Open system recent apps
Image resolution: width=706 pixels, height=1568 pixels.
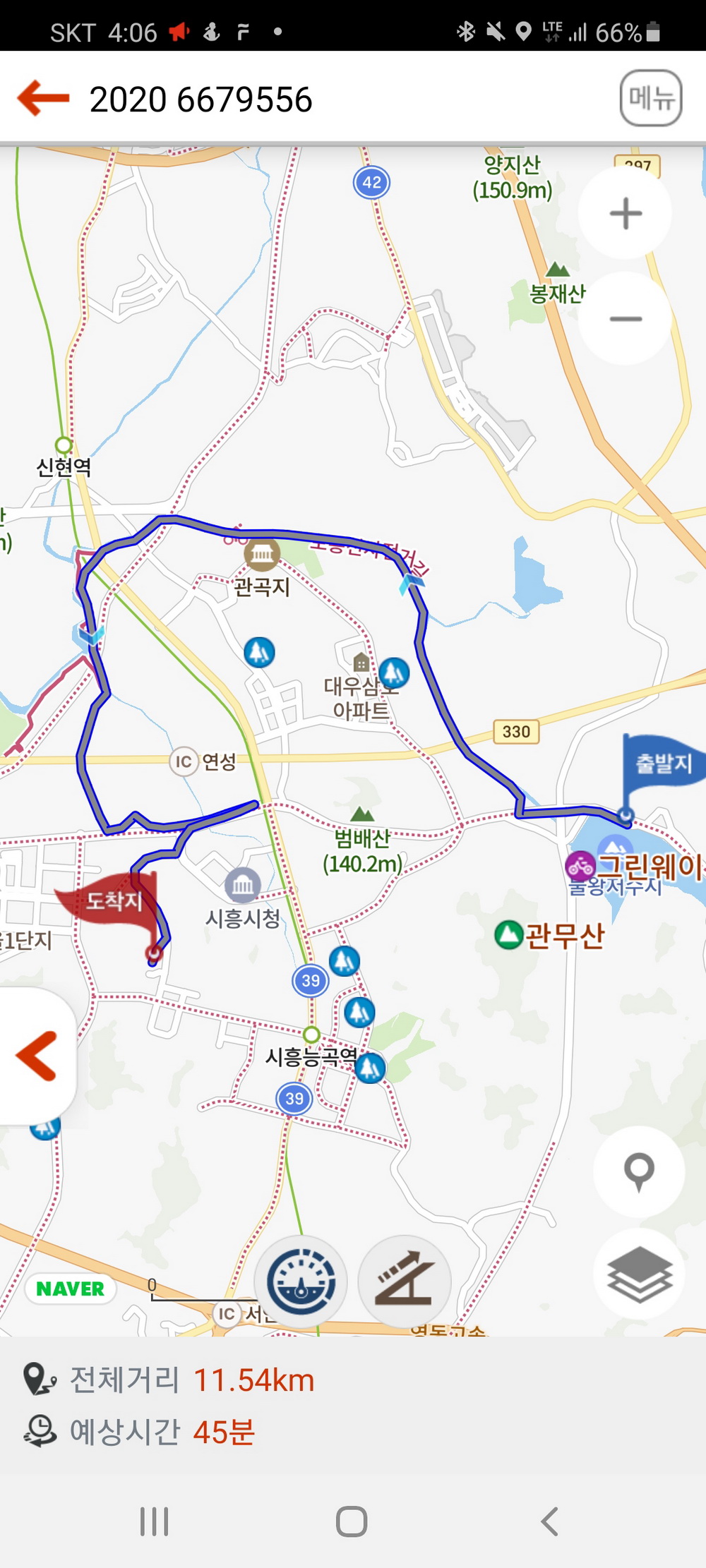[154, 1521]
